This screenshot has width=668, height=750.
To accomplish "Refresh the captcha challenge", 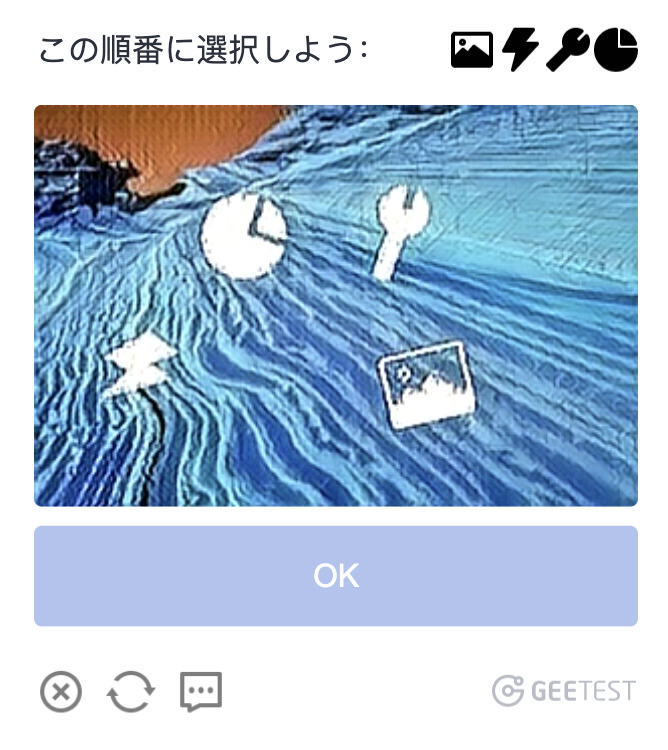I will point(131,691).
